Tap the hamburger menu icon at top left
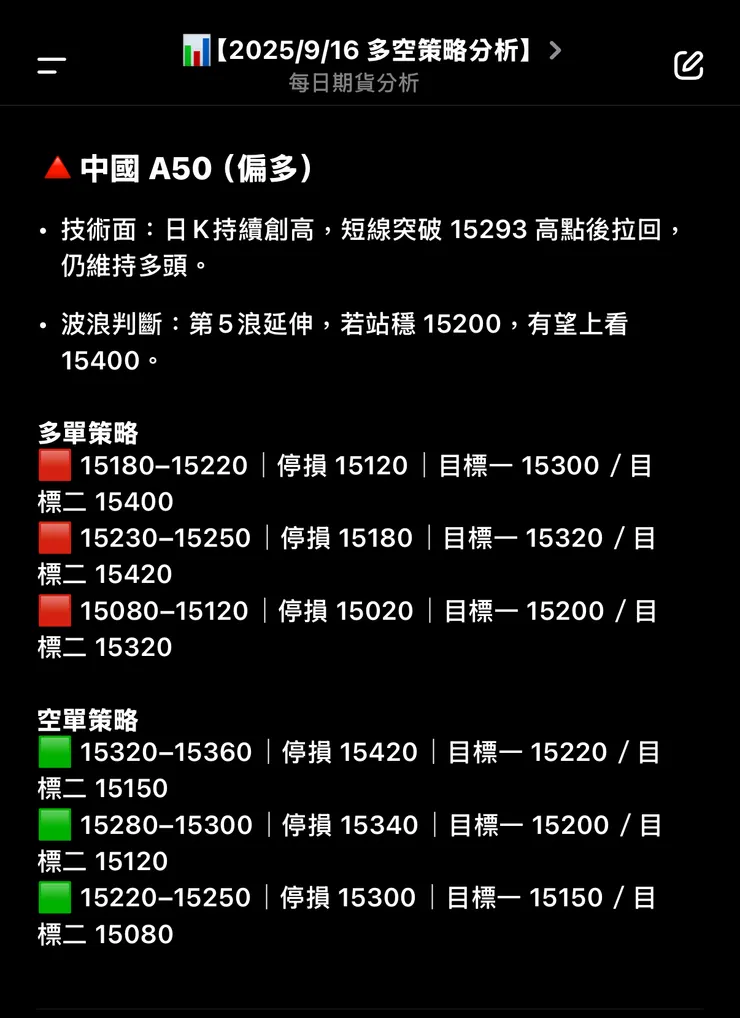Viewport: 740px width, 1018px height. tap(49, 65)
